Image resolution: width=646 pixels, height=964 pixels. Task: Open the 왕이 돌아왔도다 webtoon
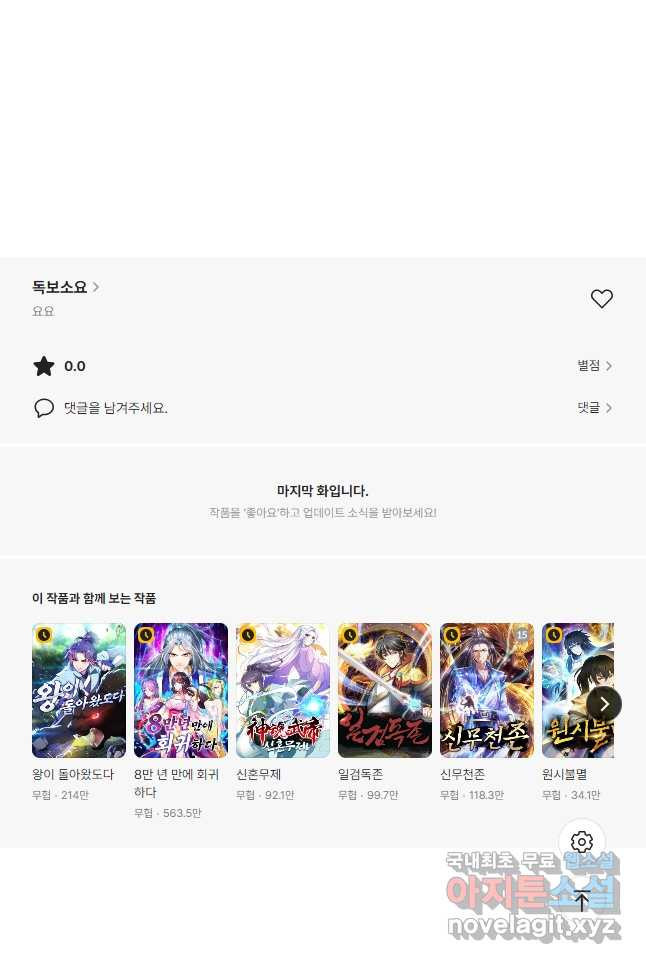(x=79, y=691)
